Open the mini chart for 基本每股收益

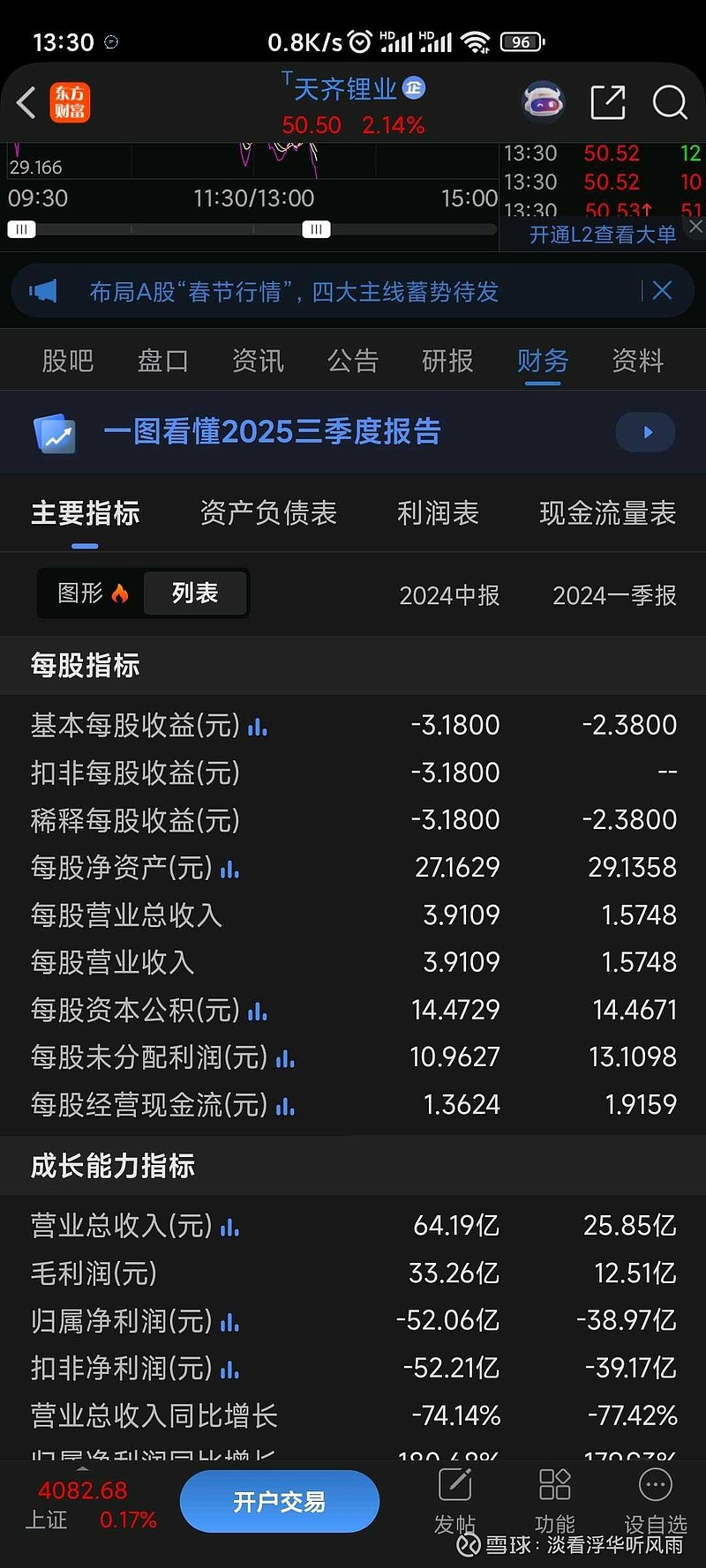point(257,725)
